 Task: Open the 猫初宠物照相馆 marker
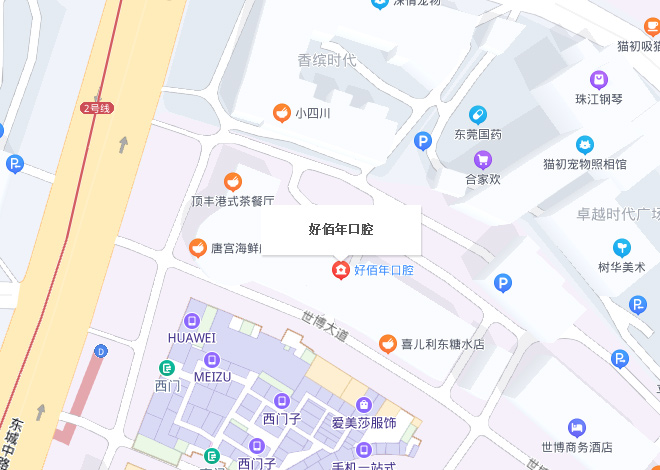click(585, 144)
